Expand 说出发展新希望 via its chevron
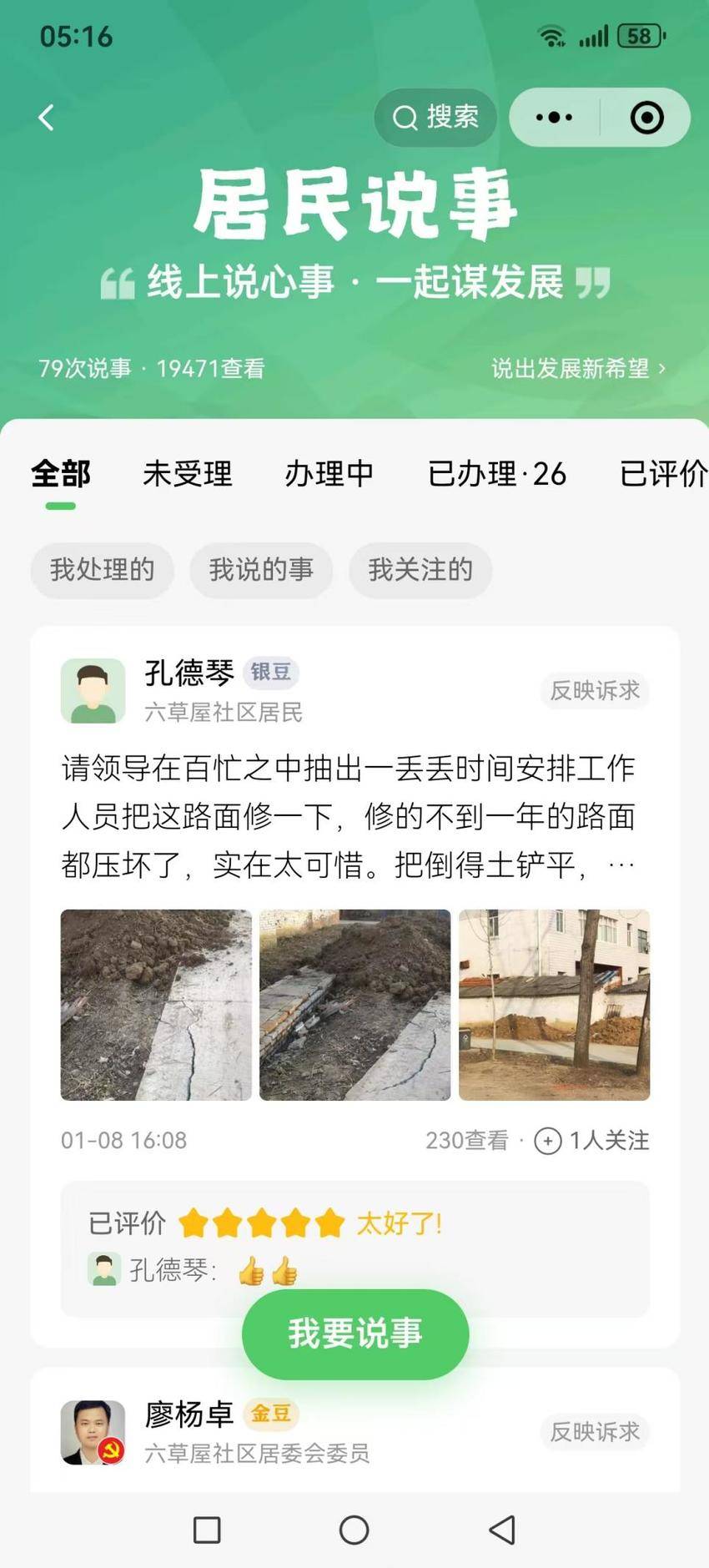The height and width of the screenshot is (1568, 709). 662,369
